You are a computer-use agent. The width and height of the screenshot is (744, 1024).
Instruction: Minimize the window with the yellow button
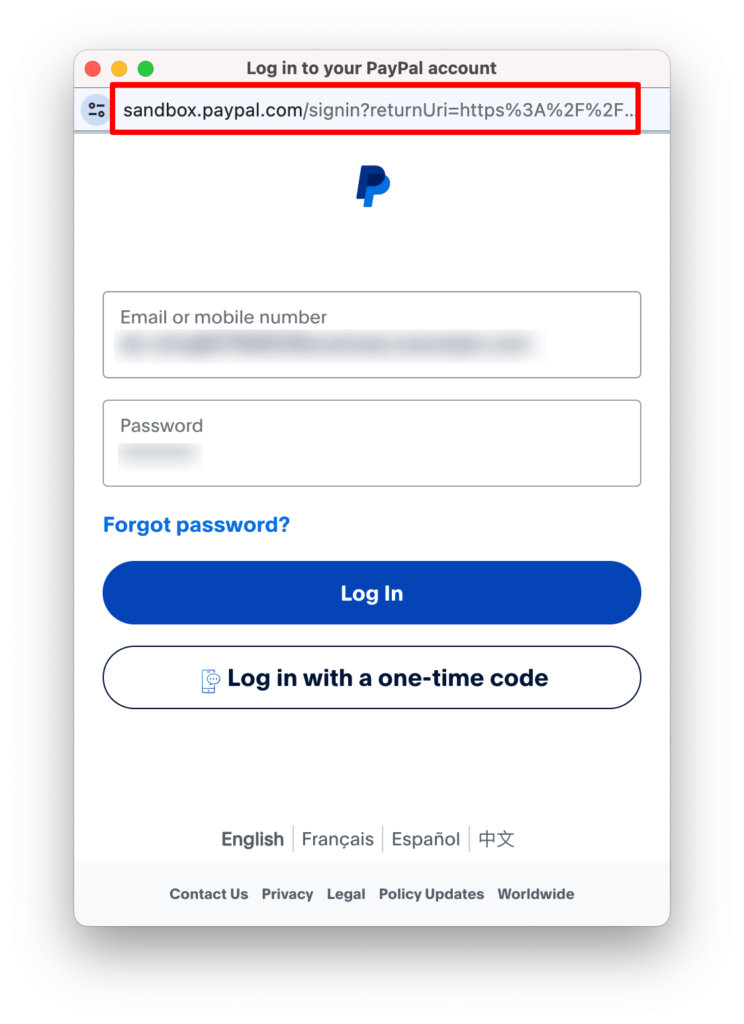coord(119,69)
